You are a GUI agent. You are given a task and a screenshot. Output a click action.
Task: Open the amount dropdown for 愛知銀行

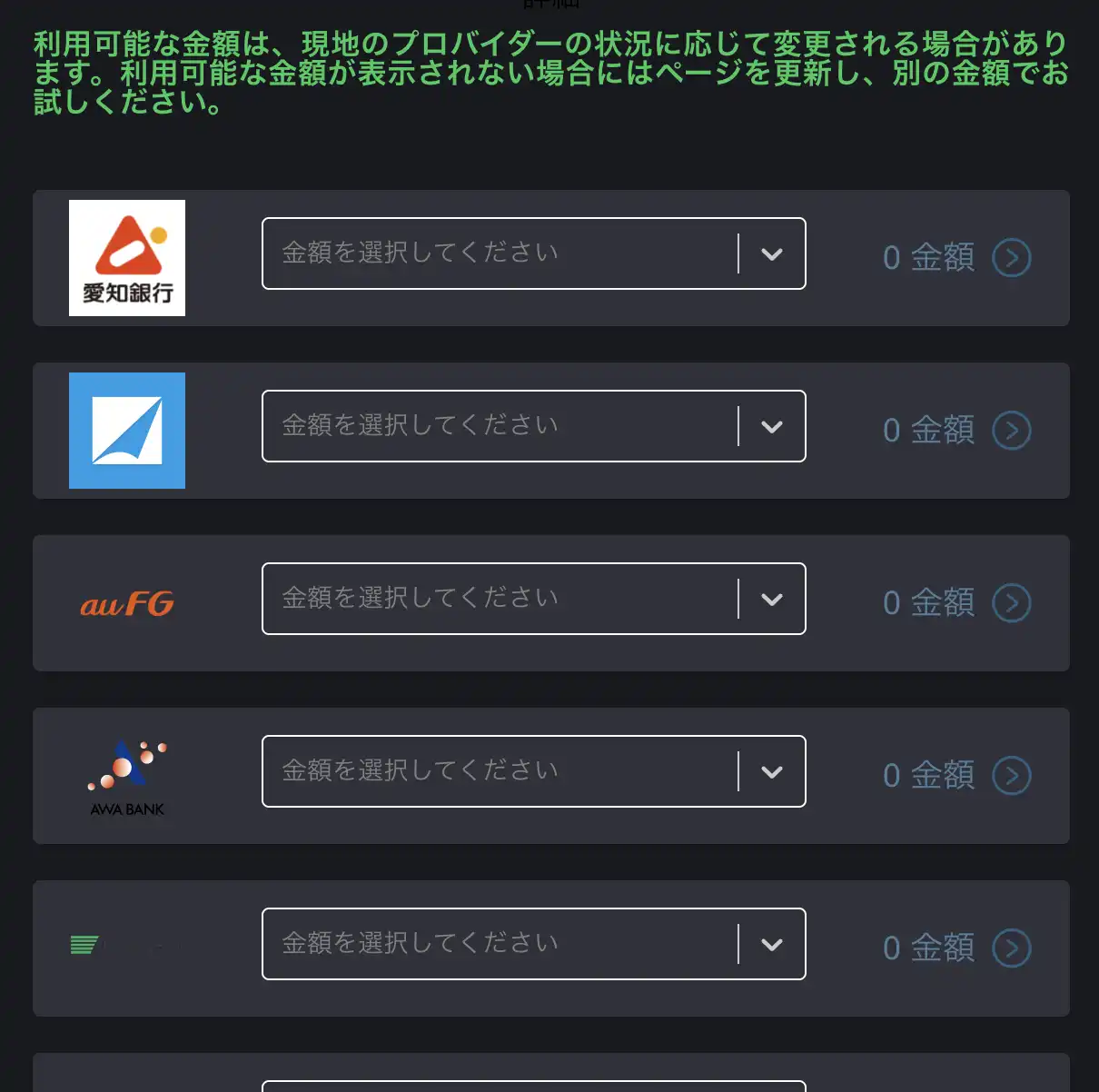click(x=533, y=253)
